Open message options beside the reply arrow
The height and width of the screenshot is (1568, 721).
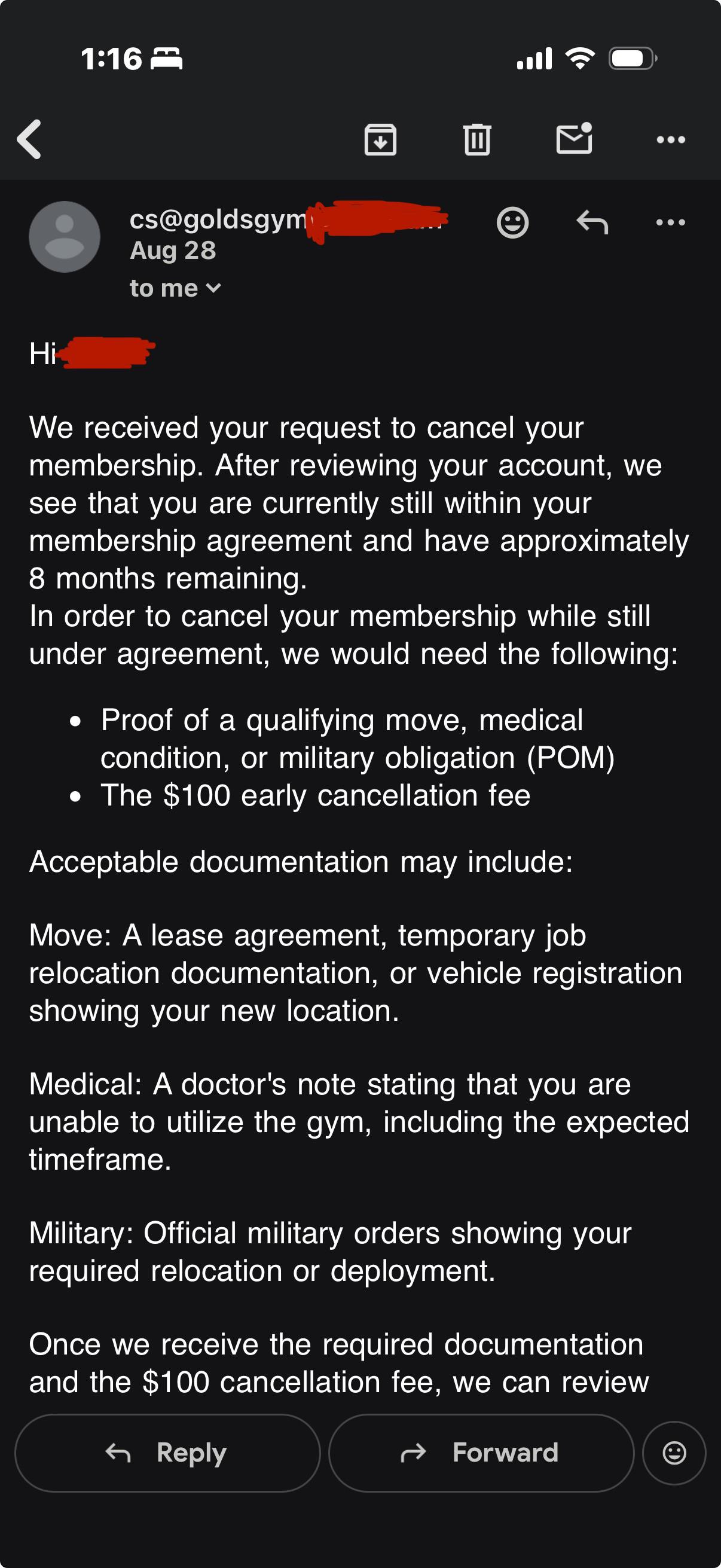point(671,222)
